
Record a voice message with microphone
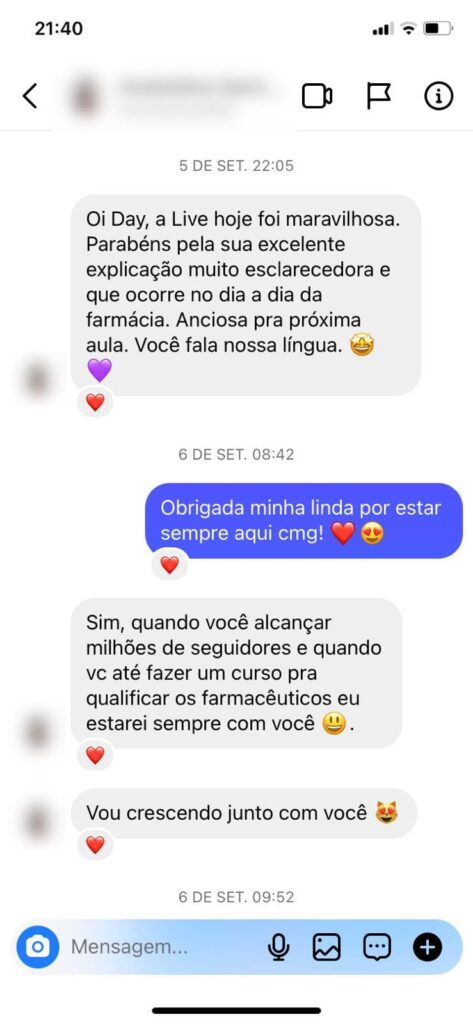tap(279, 946)
